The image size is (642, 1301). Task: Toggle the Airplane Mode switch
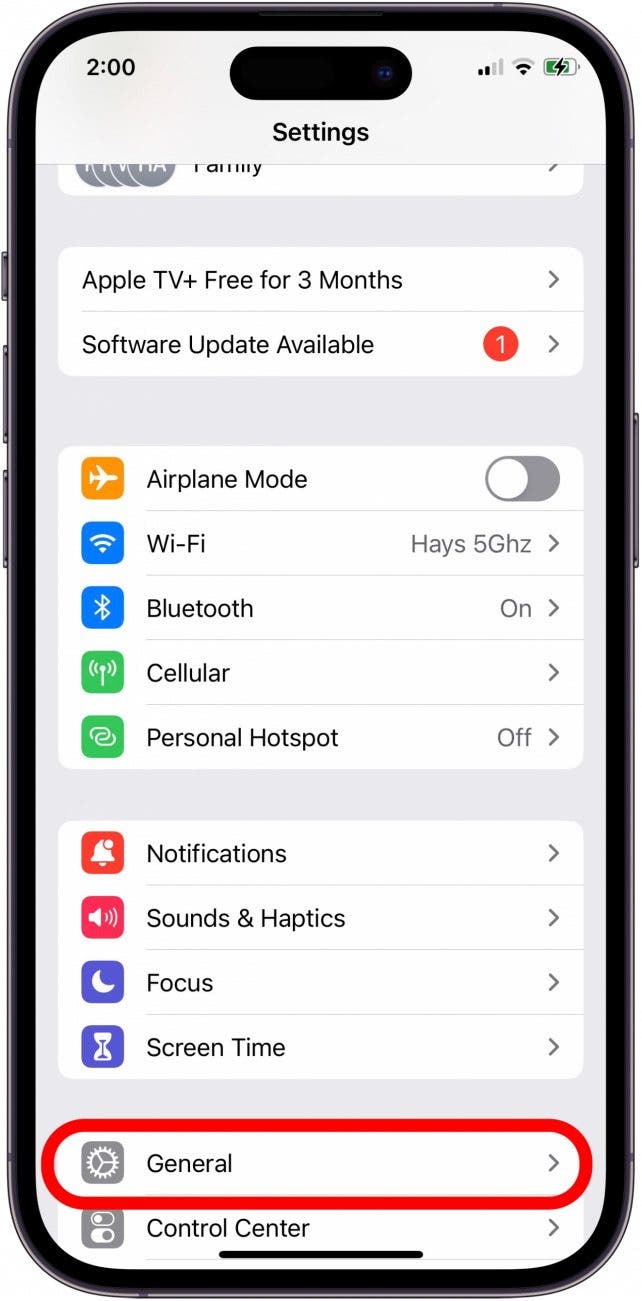pos(522,479)
